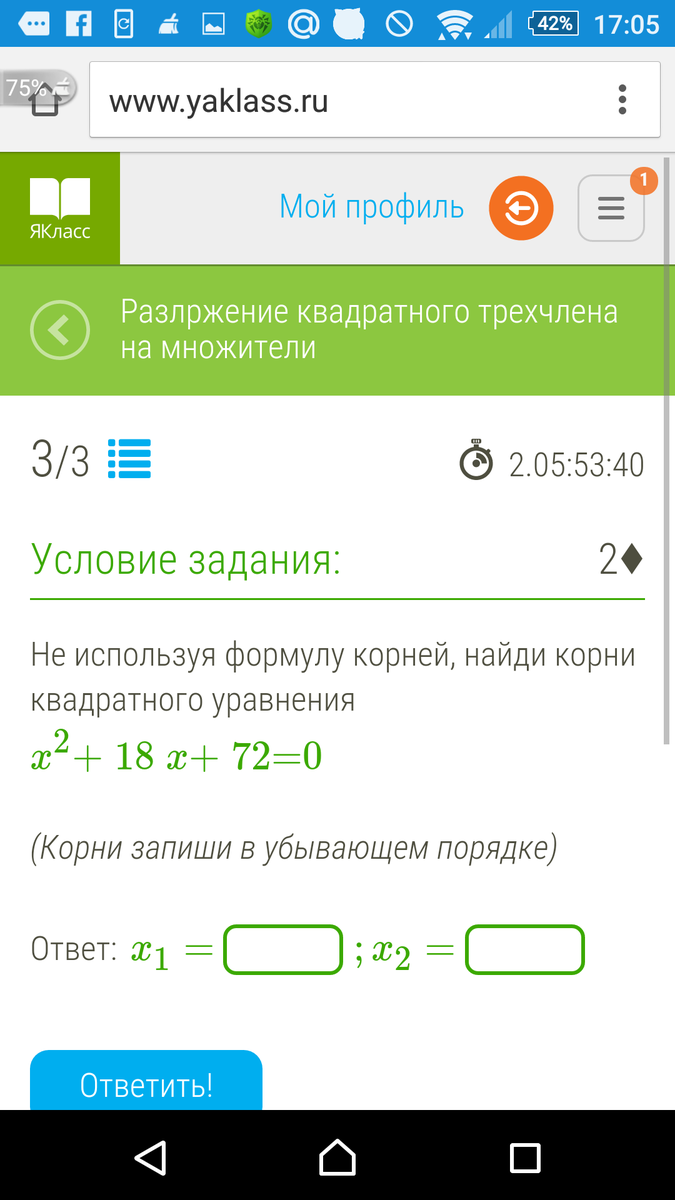
Task: Tap the browser home icon
Action: point(45,100)
